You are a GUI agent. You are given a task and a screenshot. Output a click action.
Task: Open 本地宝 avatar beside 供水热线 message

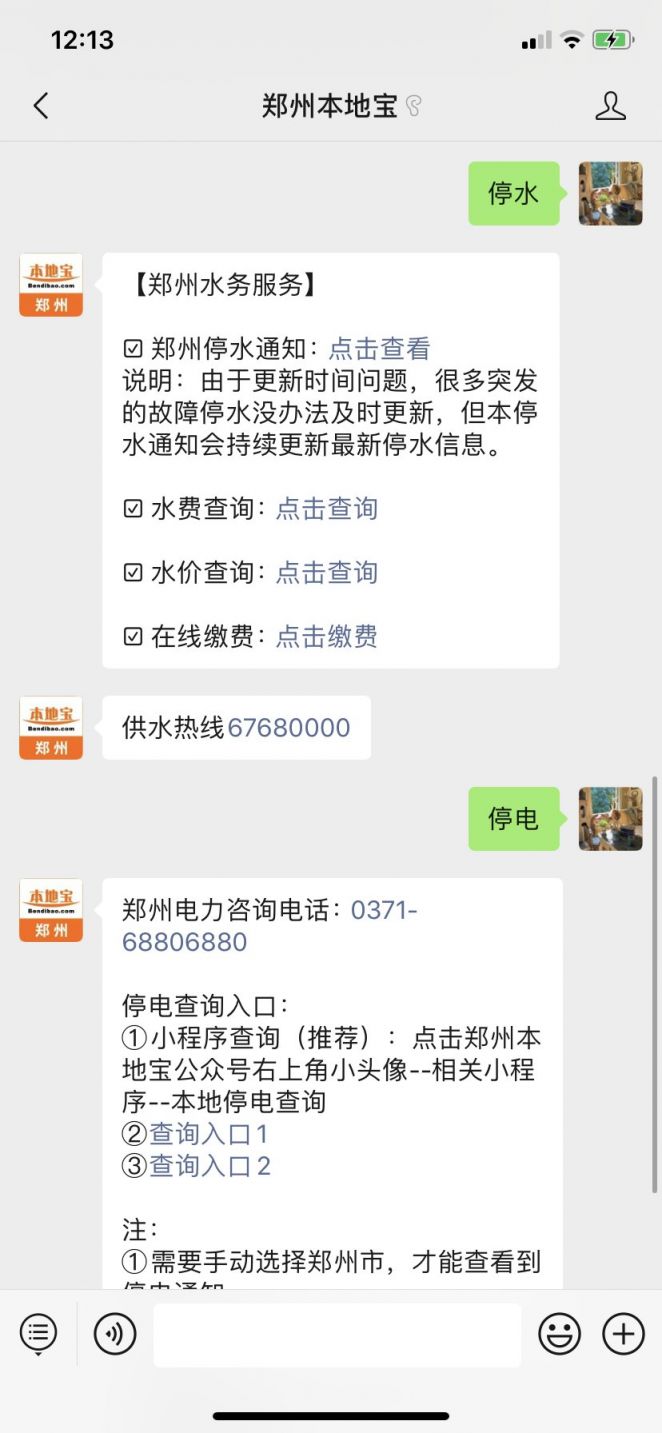[51, 728]
